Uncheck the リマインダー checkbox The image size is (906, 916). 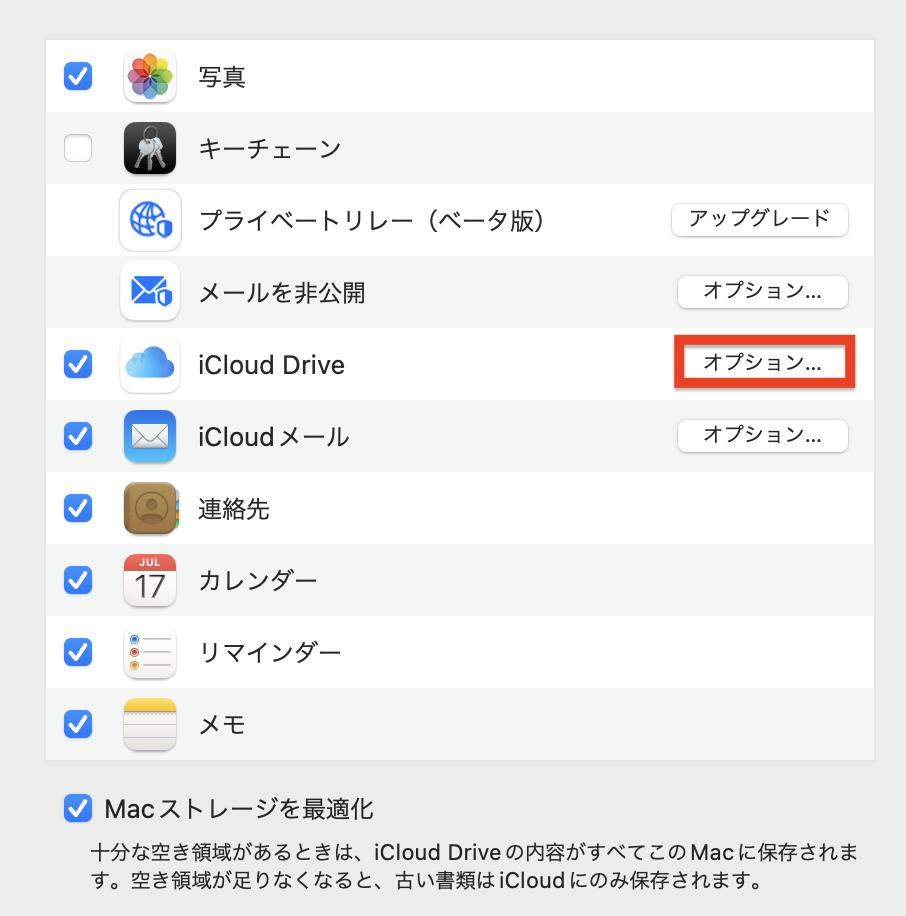pos(78,652)
